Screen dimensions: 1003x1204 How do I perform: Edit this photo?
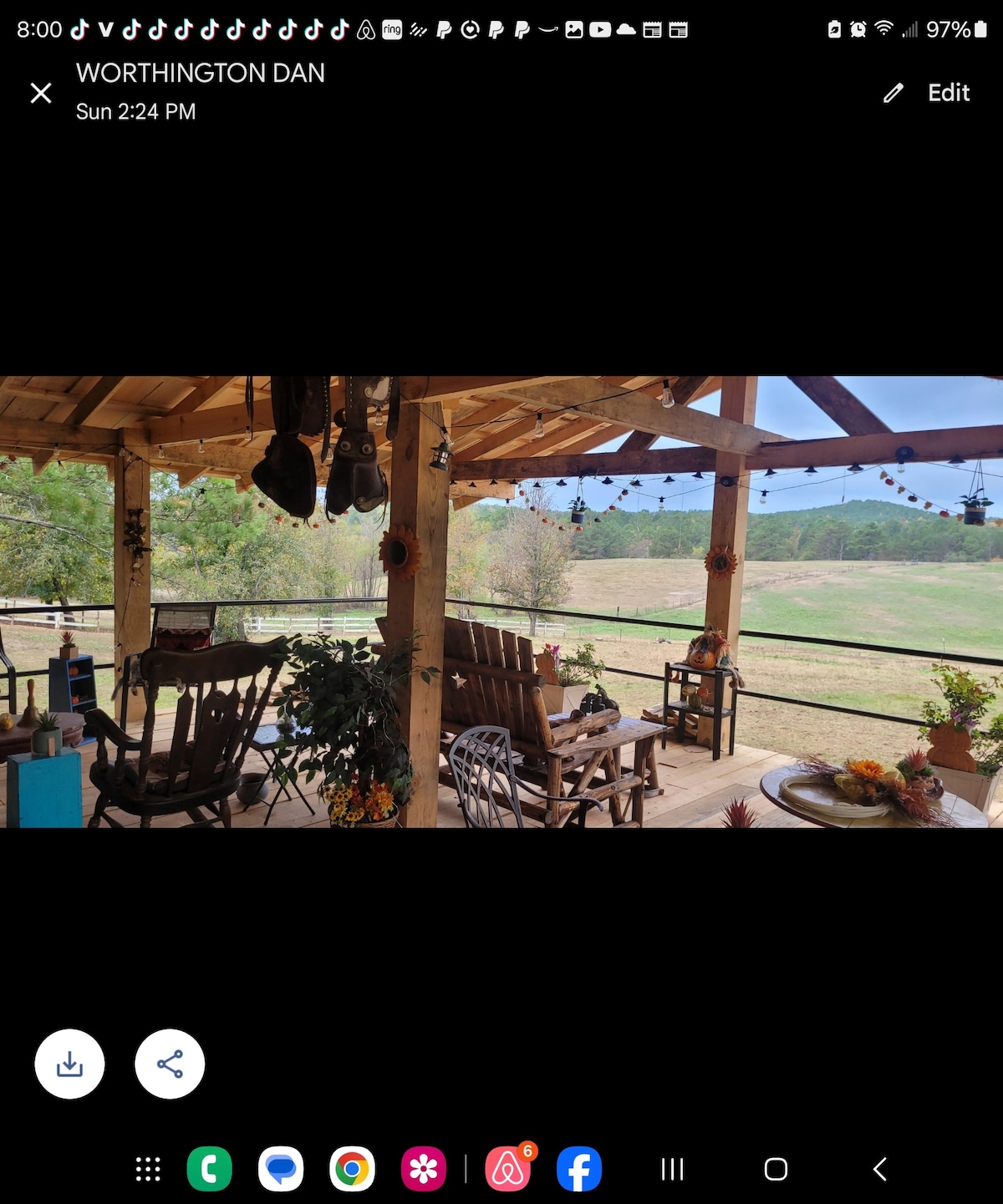(928, 93)
